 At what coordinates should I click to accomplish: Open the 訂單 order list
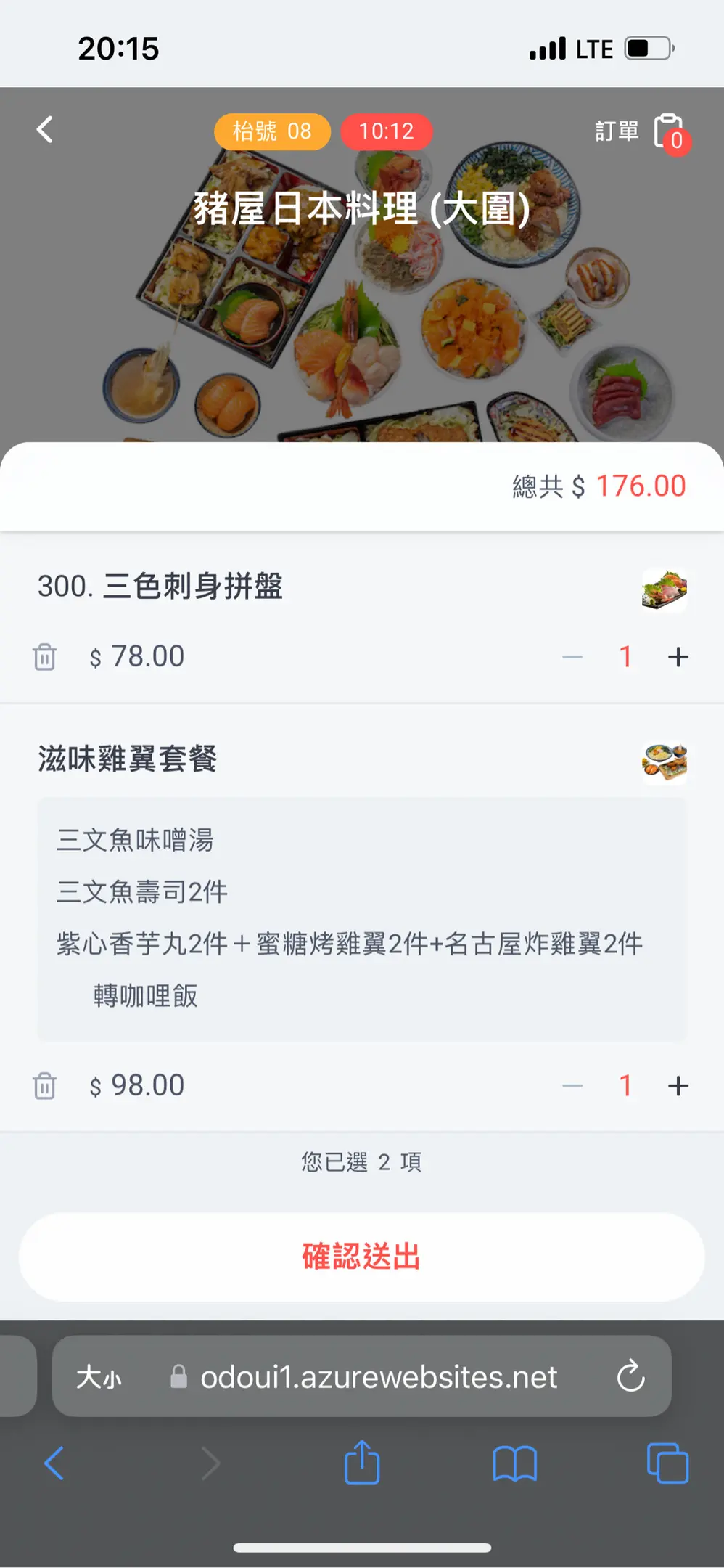click(x=640, y=132)
